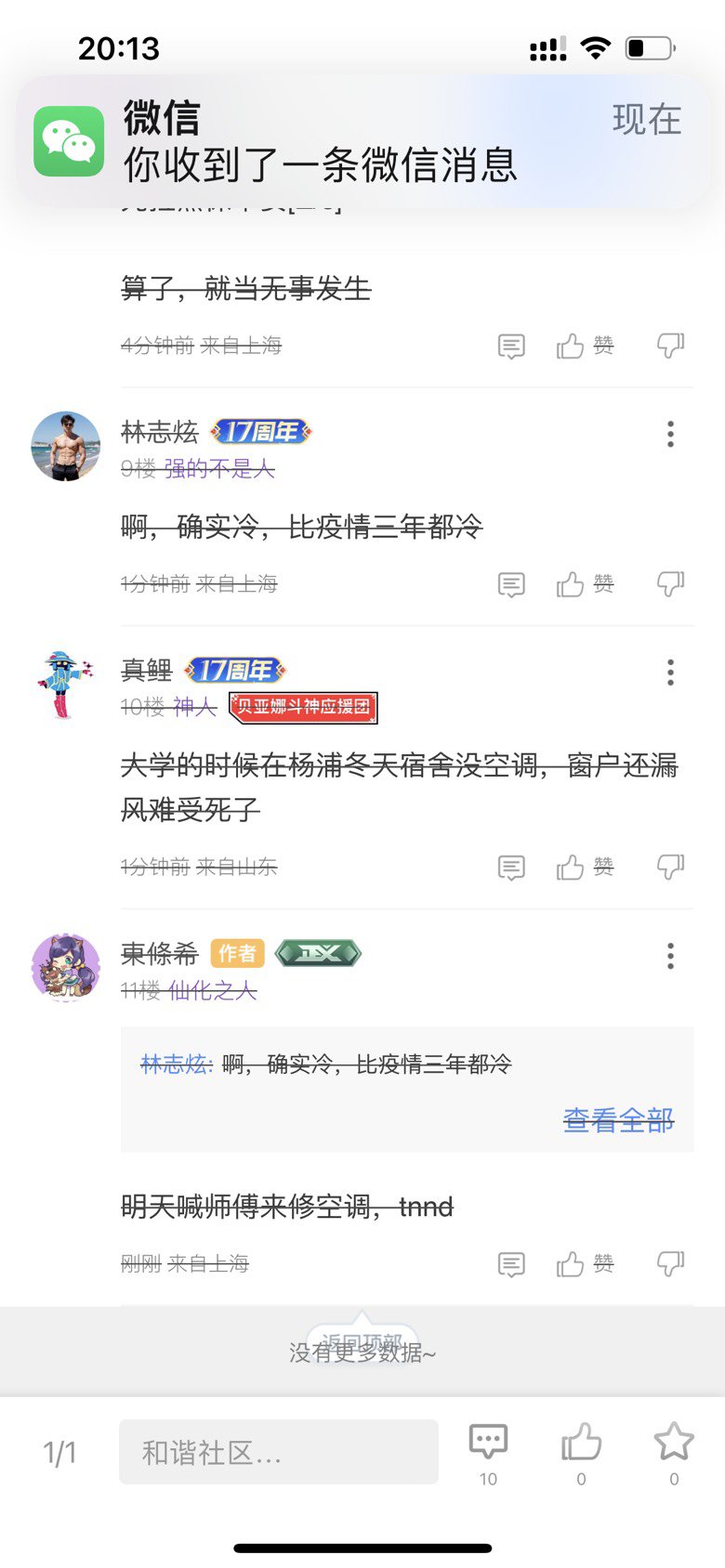This screenshot has height=1568, width=725.
Task: Like 真鲤's comment about 杨浦宿舍
Action: [x=584, y=868]
